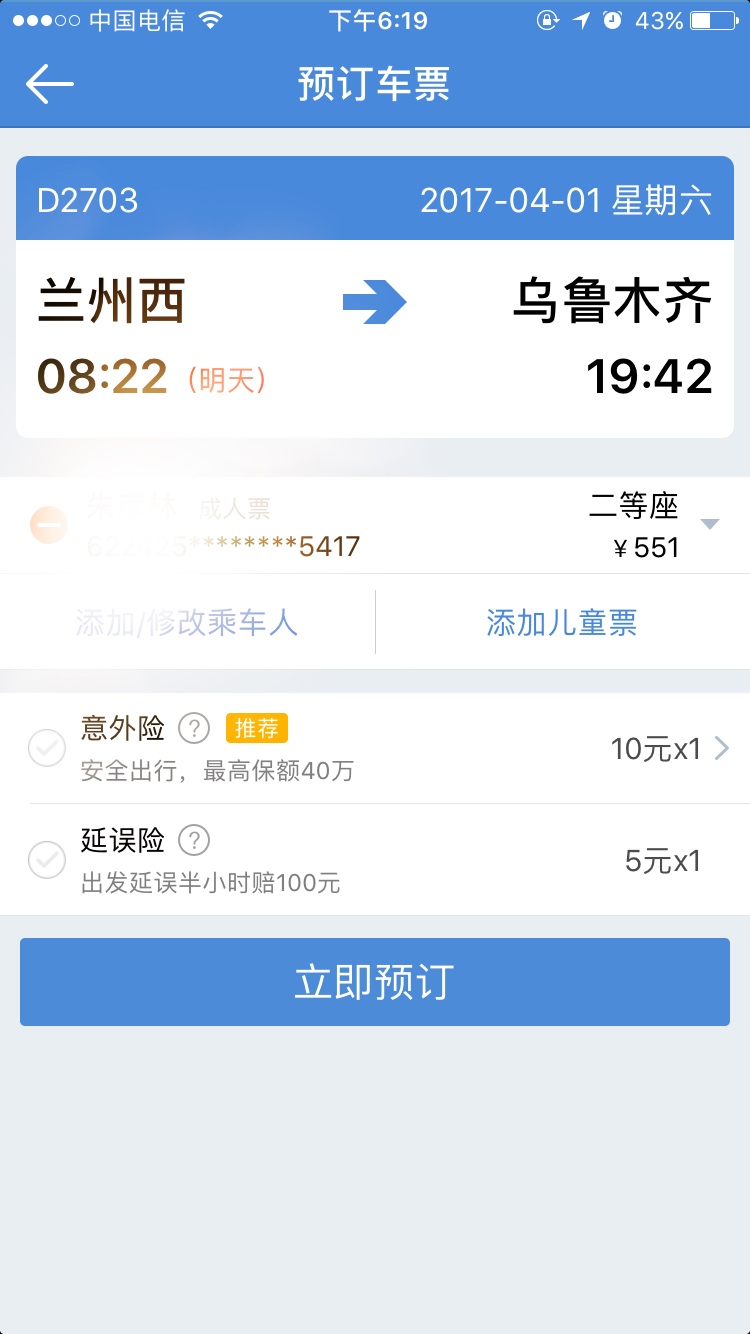Open the 延误险 help question mark
The image size is (750, 1334).
[193, 841]
